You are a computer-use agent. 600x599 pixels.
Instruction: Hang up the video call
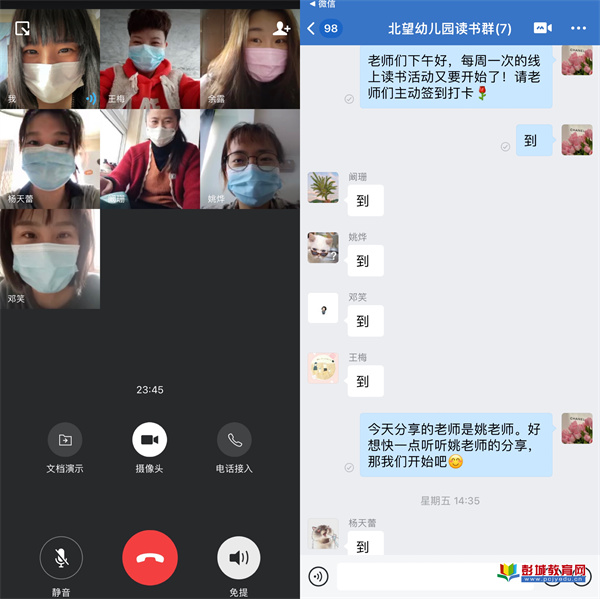pyautogui.click(x=150, y=558)
